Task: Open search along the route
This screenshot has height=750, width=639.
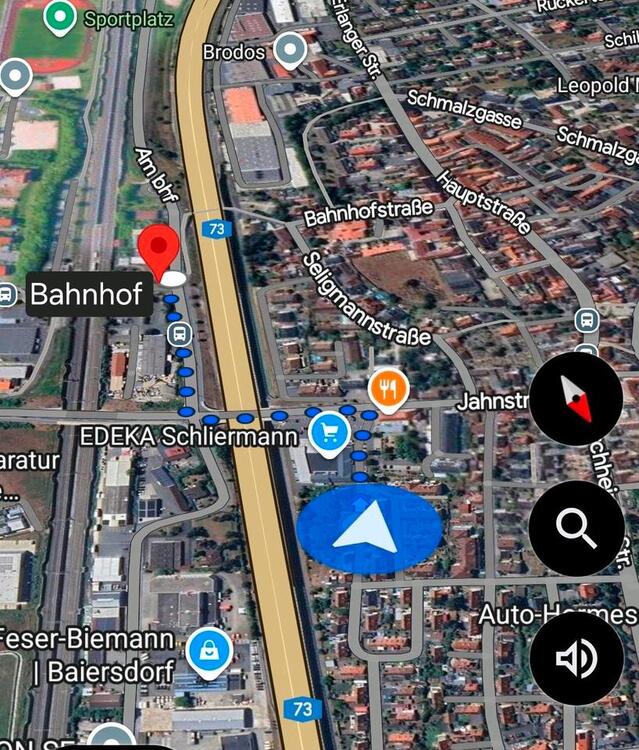Action: click(575, 527)
